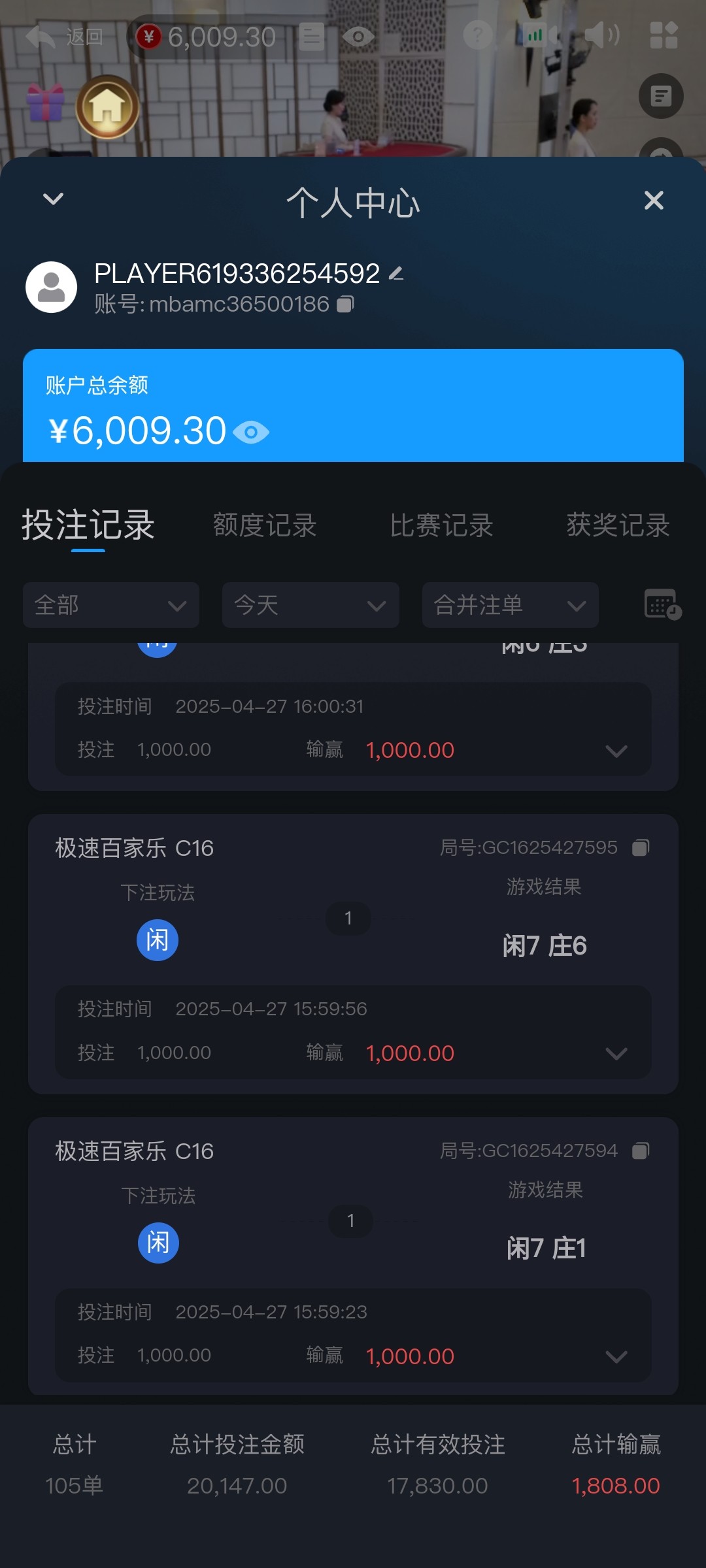The height and width of the screenshot is (1568, 706).
Task: Collapse the panel with the down chevron
Action: tap(53, 199)
